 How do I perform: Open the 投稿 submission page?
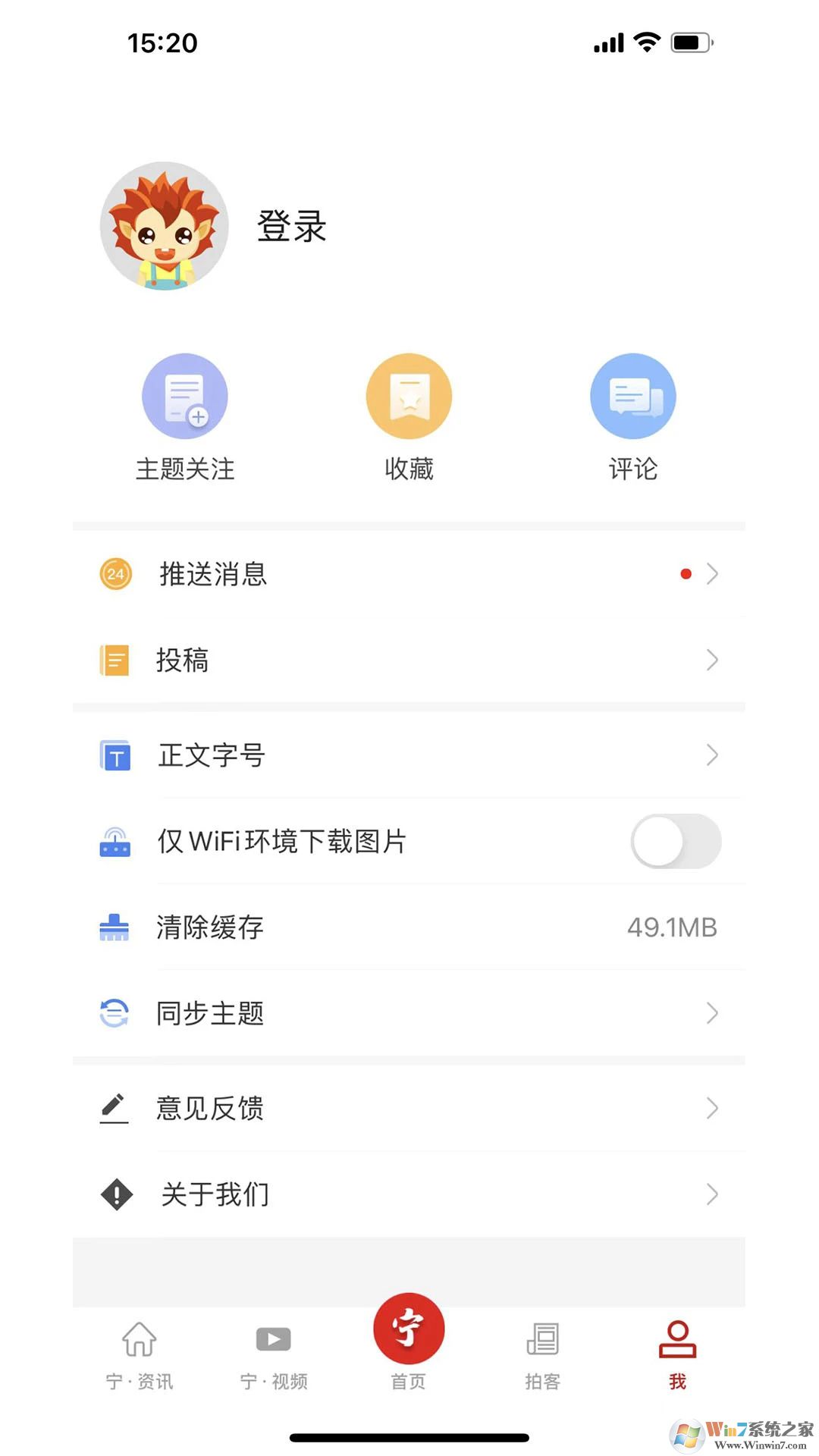409,660
